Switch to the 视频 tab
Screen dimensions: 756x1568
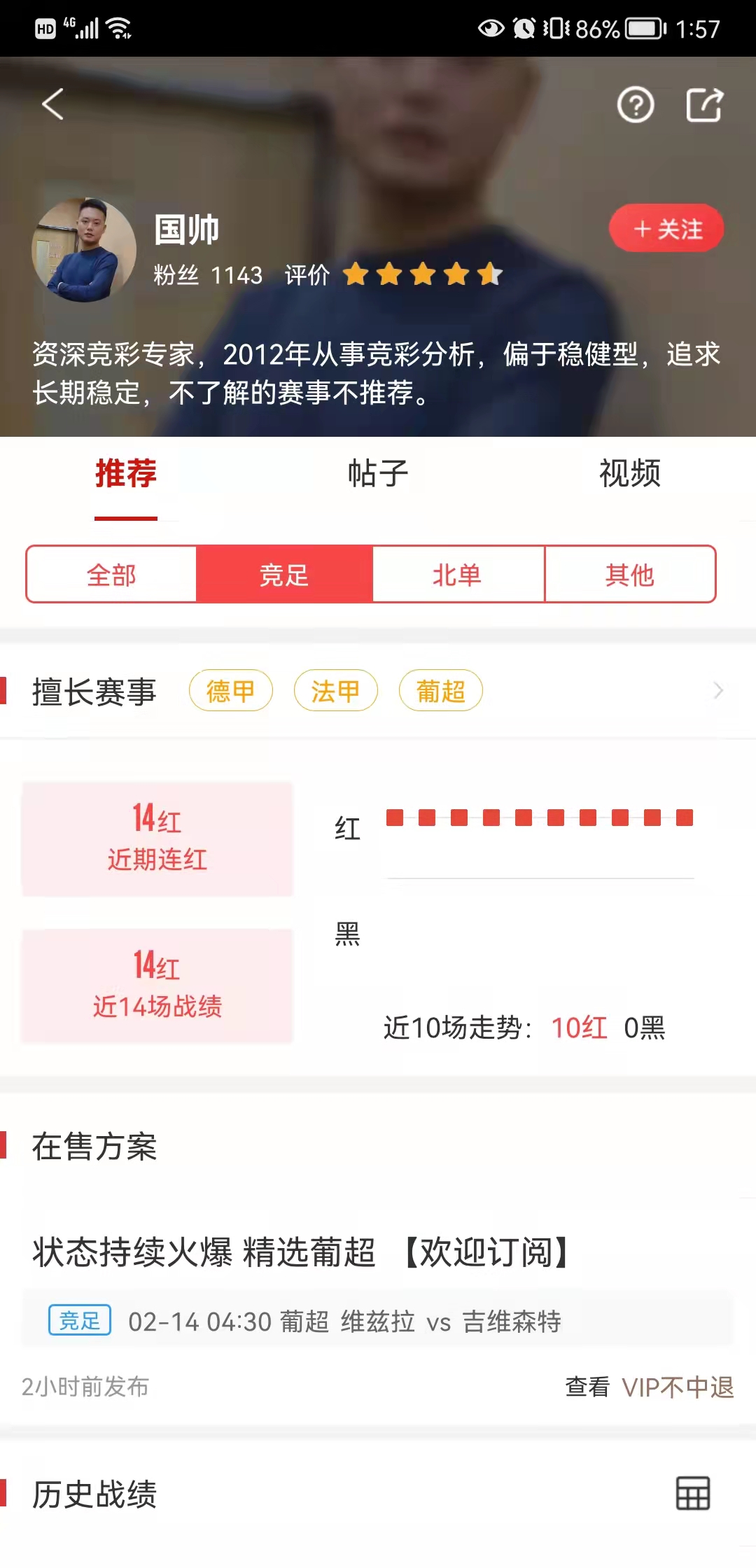coord(629,474)
